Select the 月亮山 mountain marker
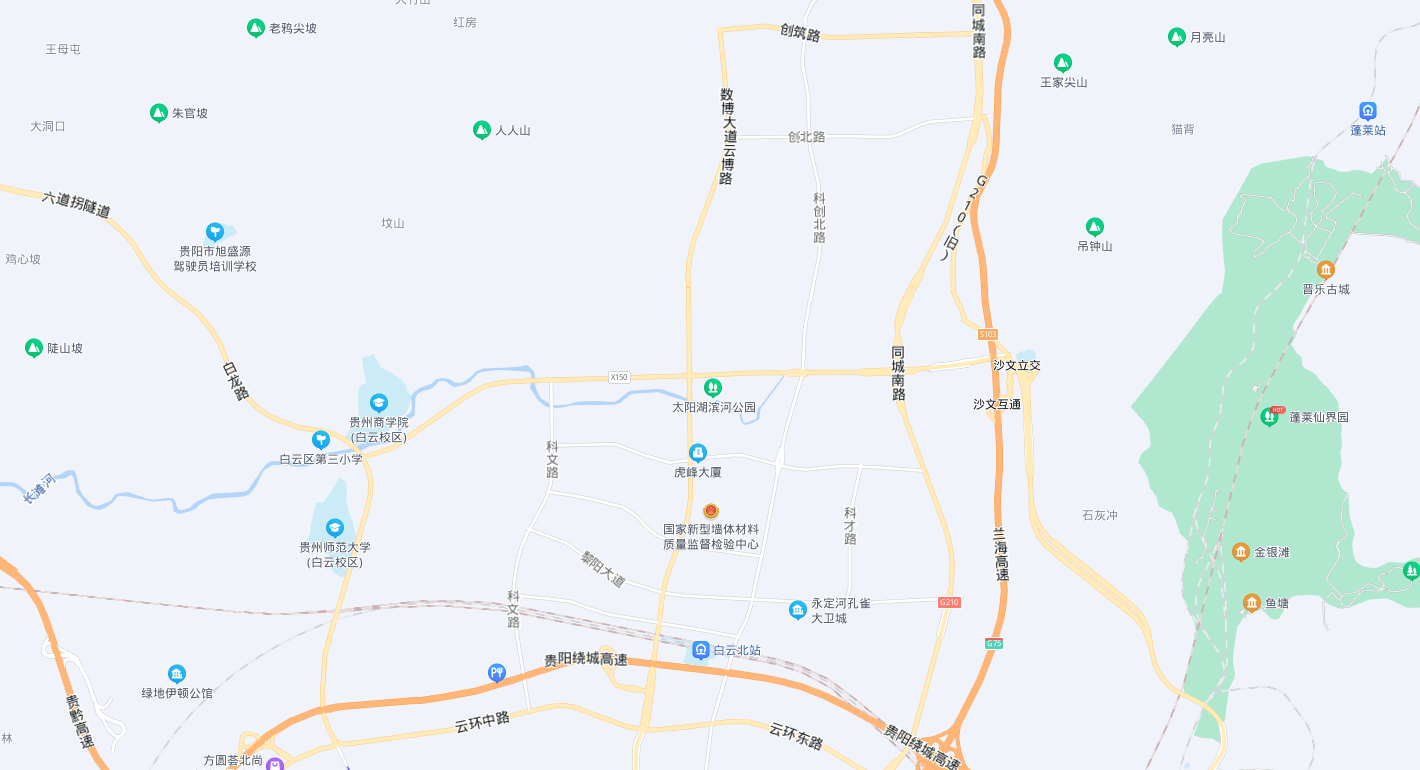This screenshot has height=770, width=1420. tap(1177, 37)
